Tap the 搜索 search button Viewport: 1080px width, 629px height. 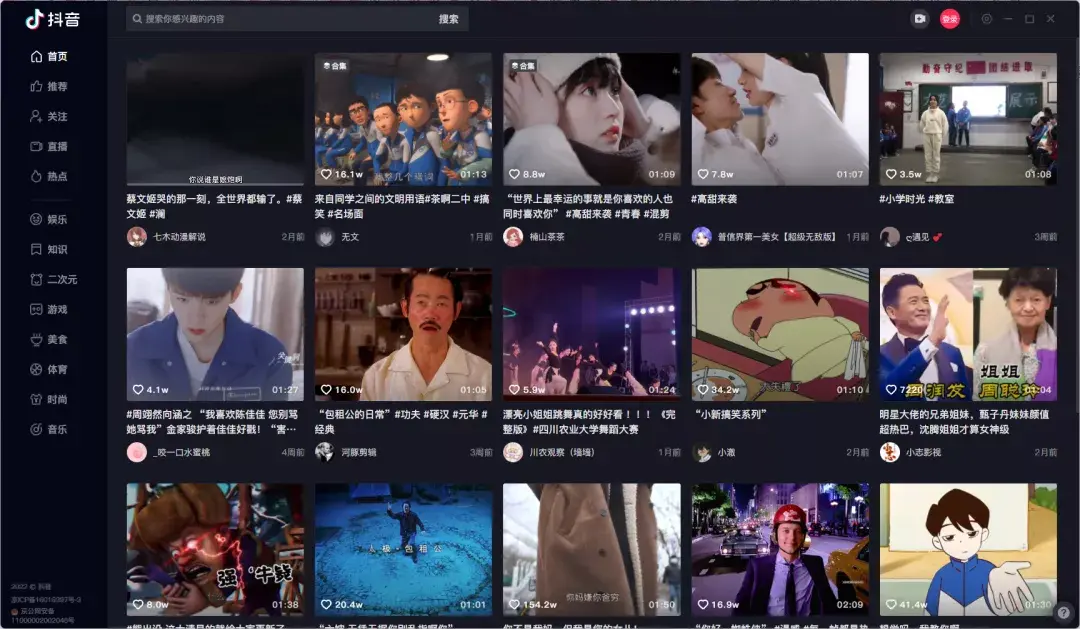tap(448, 19)
